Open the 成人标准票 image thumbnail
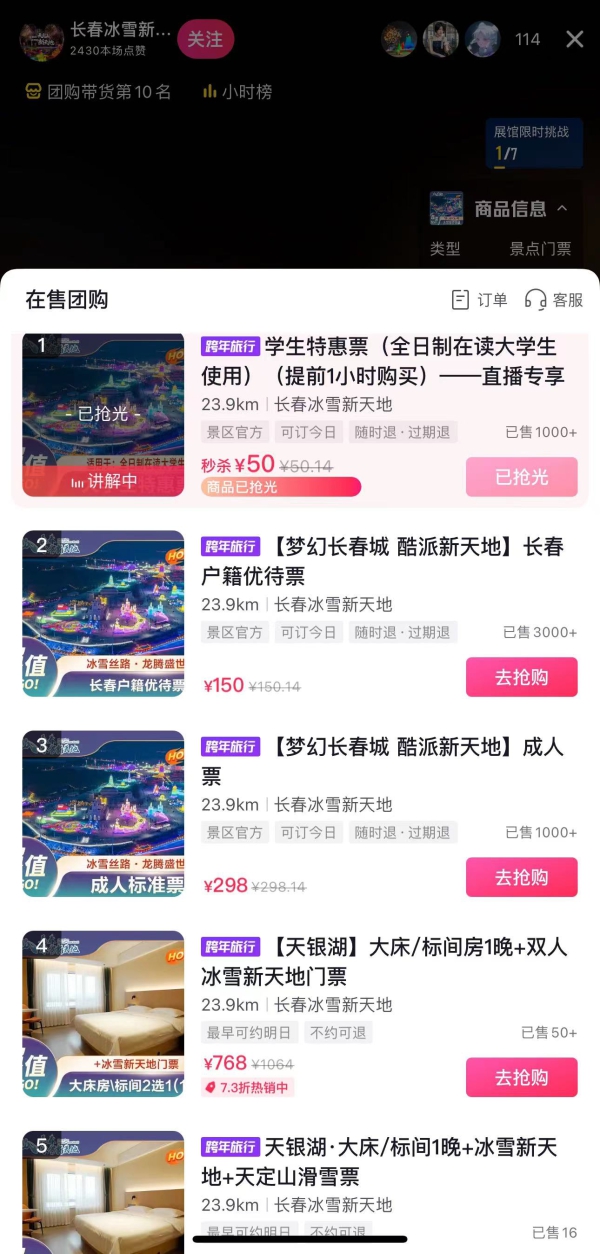 (103, 813)
